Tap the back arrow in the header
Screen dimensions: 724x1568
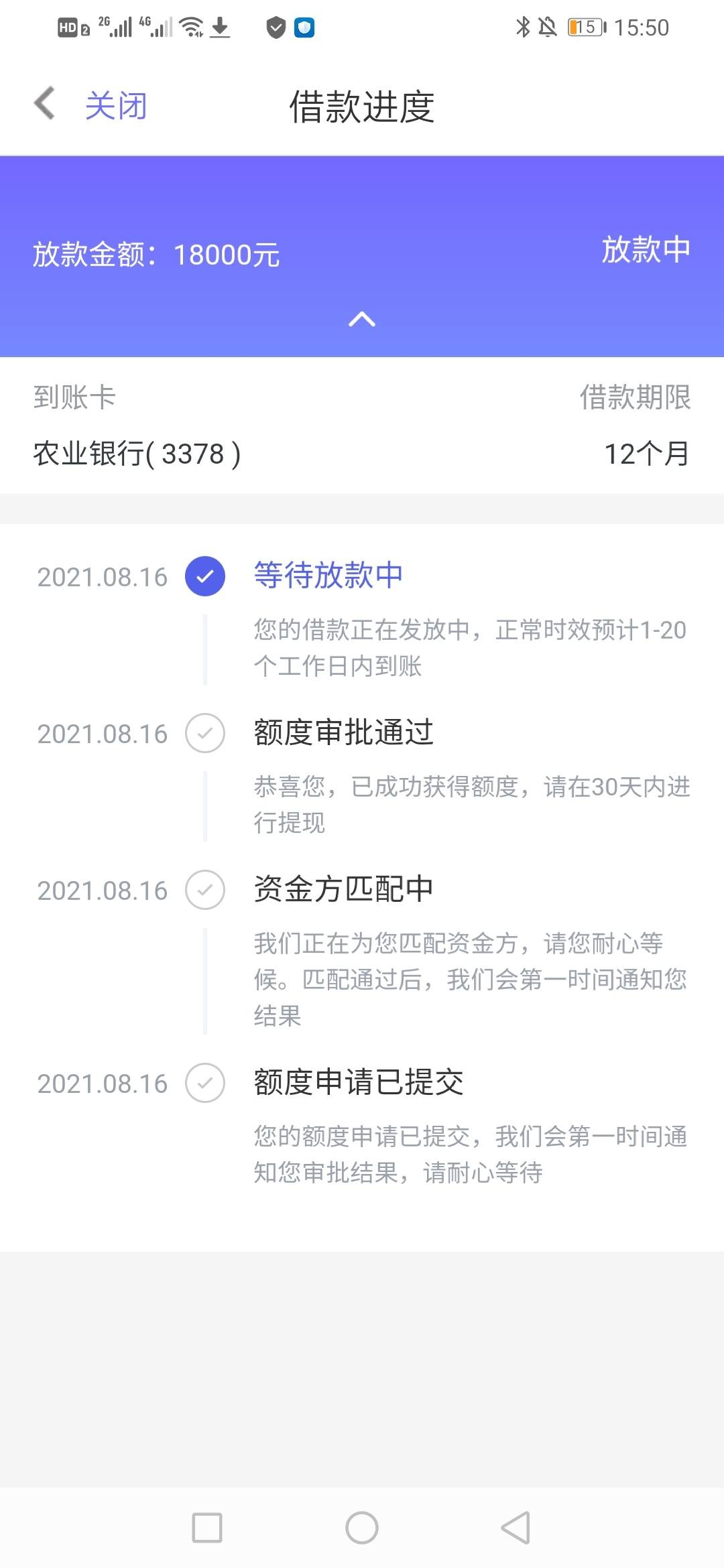44,104
